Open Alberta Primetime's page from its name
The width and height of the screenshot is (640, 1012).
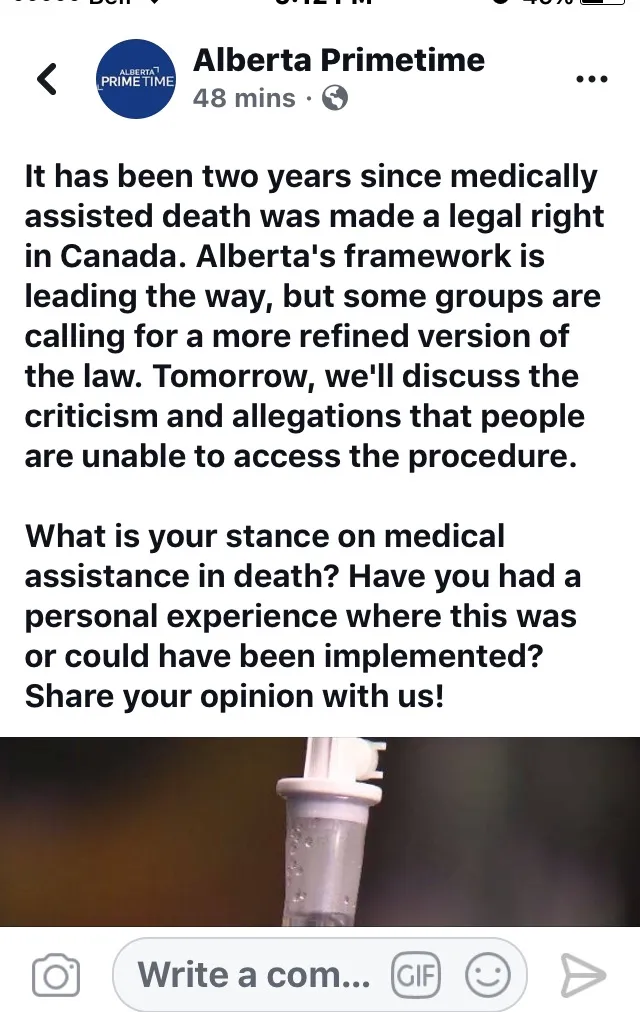click(x=338, y=60)
